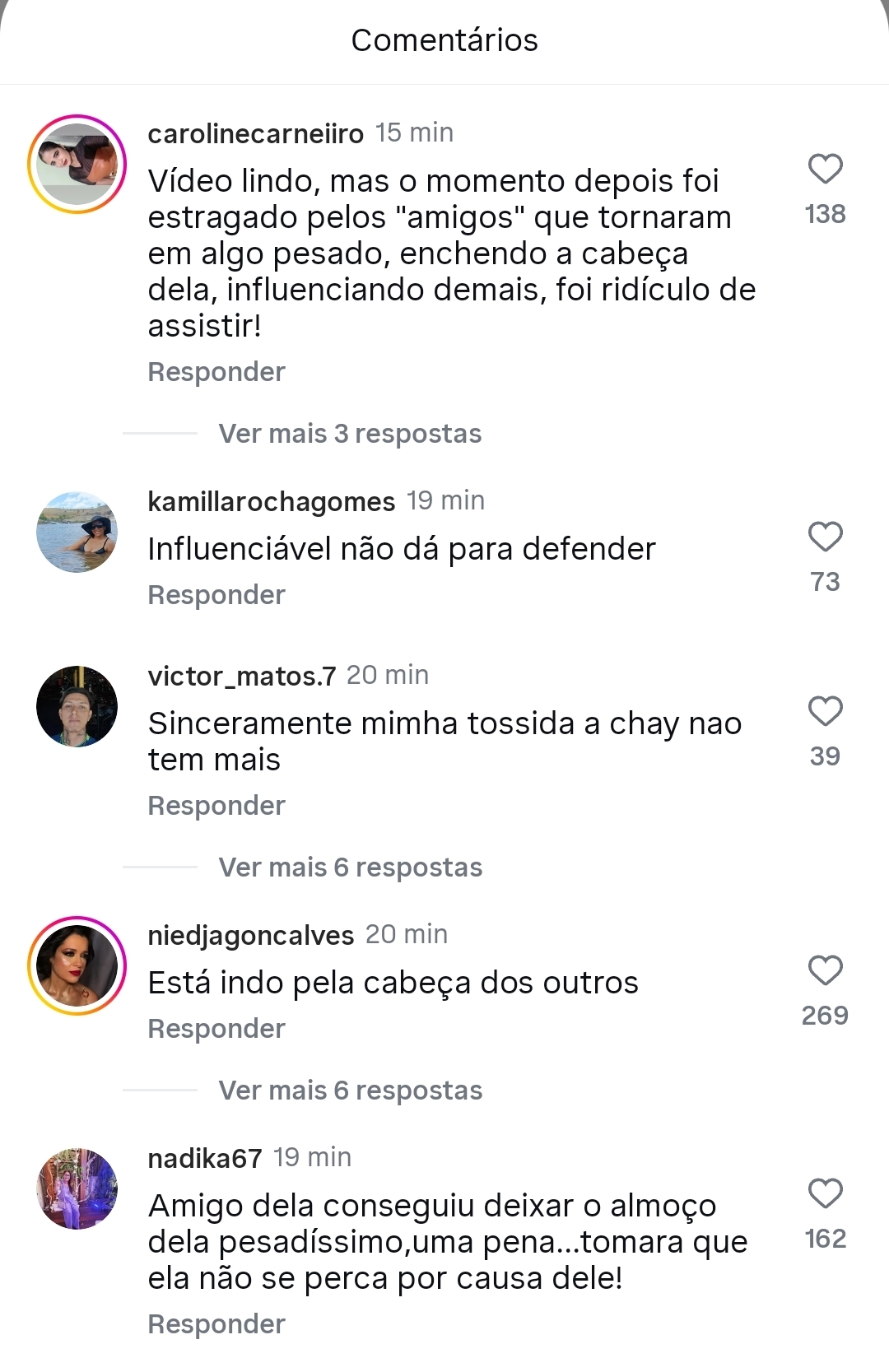Open nadika67's profile avatar

point(77,1189)
